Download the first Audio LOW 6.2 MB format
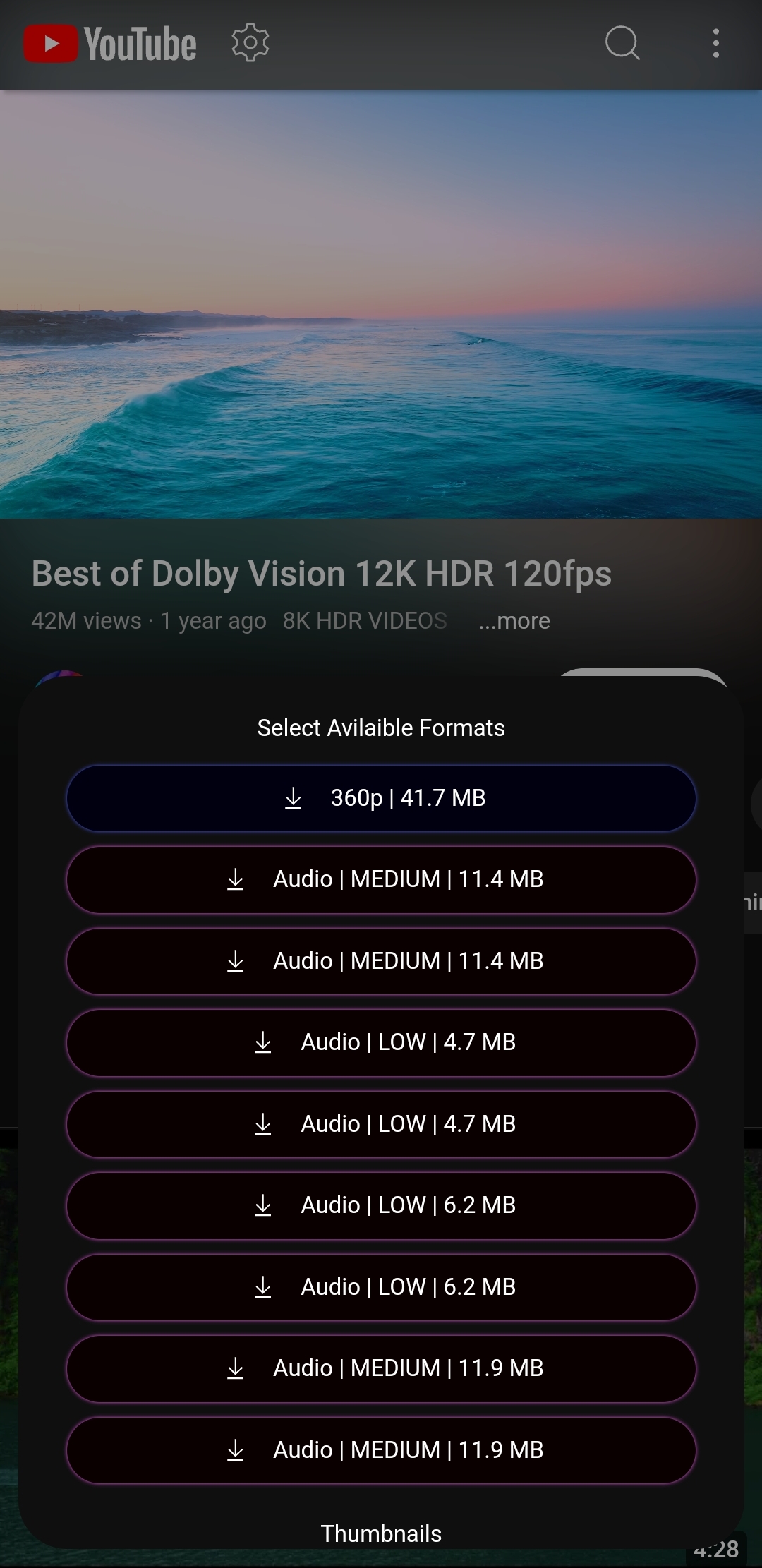 click(x=381, y=1205)
